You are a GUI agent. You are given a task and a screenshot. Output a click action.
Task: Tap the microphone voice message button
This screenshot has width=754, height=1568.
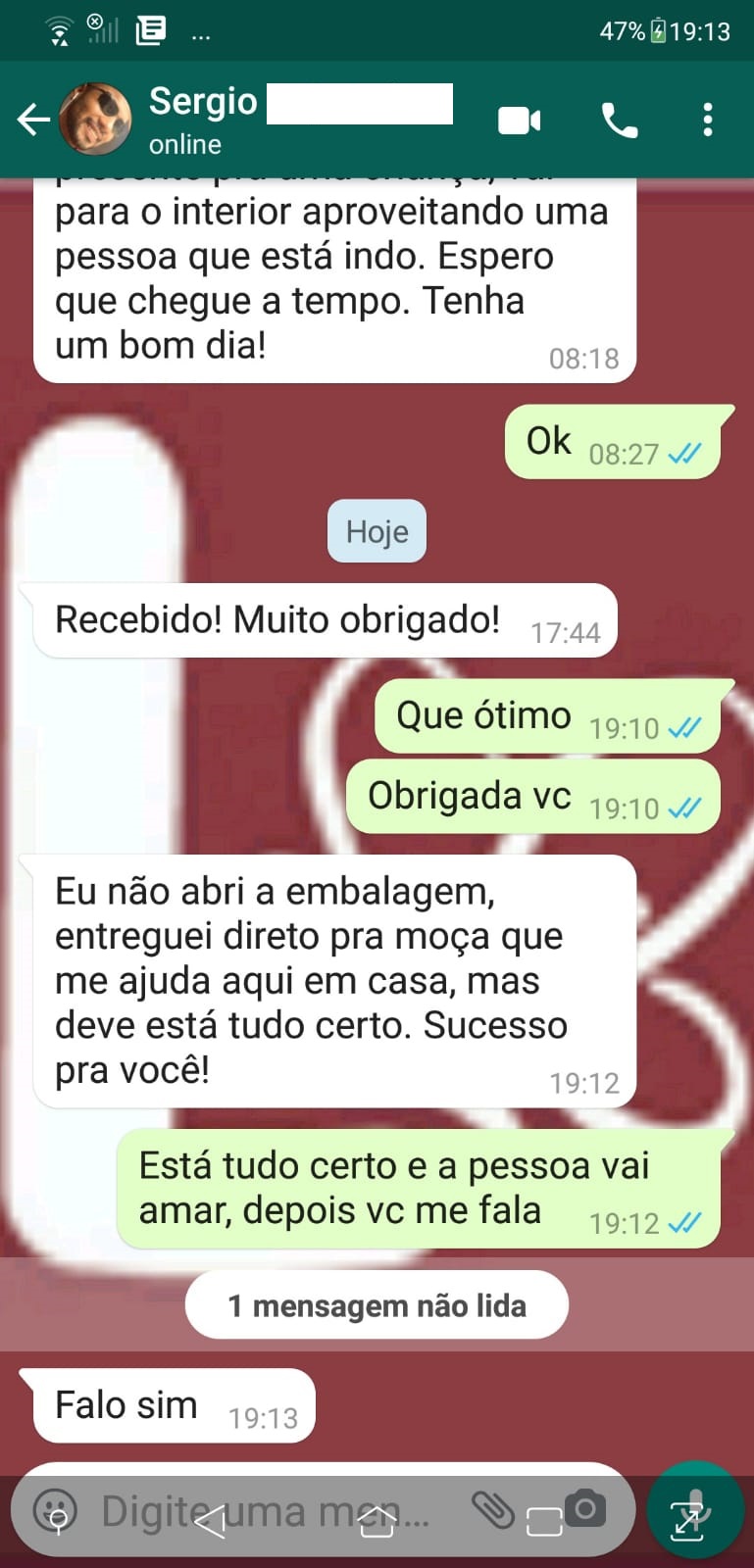(694, 1510)
